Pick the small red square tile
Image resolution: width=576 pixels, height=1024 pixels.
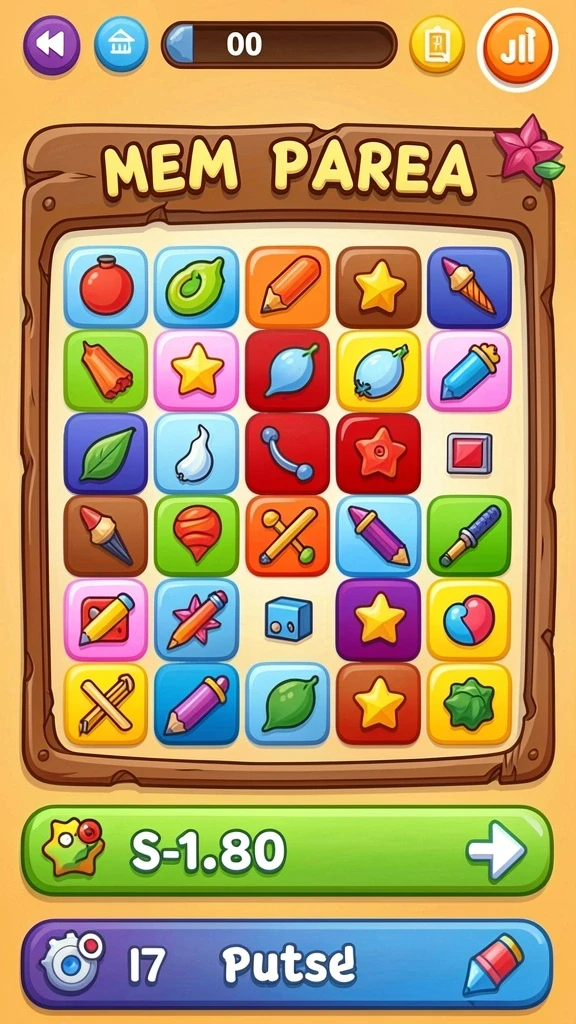(469, 453)
